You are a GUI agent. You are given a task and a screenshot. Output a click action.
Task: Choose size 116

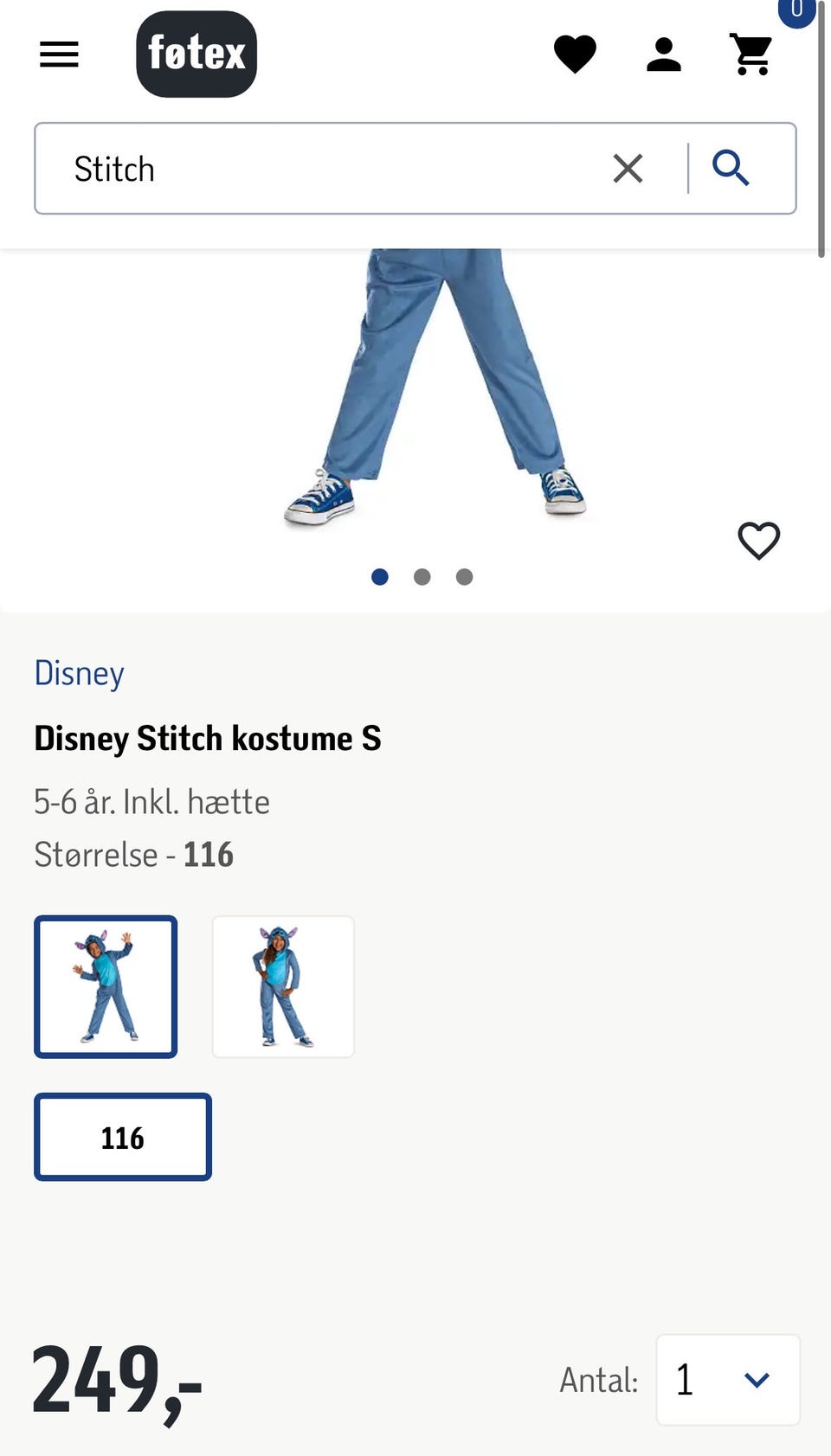tap(123, 1137)
